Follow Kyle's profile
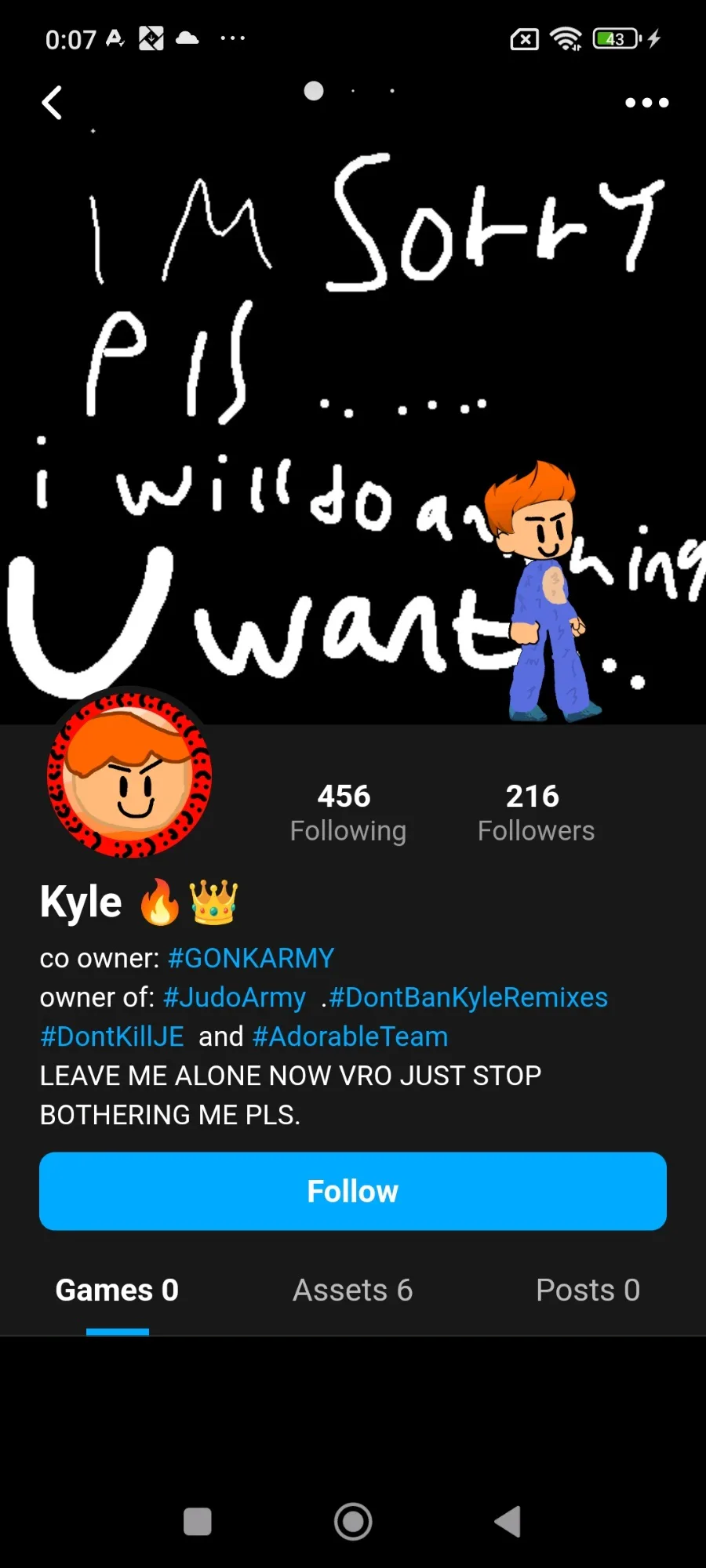 353,1191
